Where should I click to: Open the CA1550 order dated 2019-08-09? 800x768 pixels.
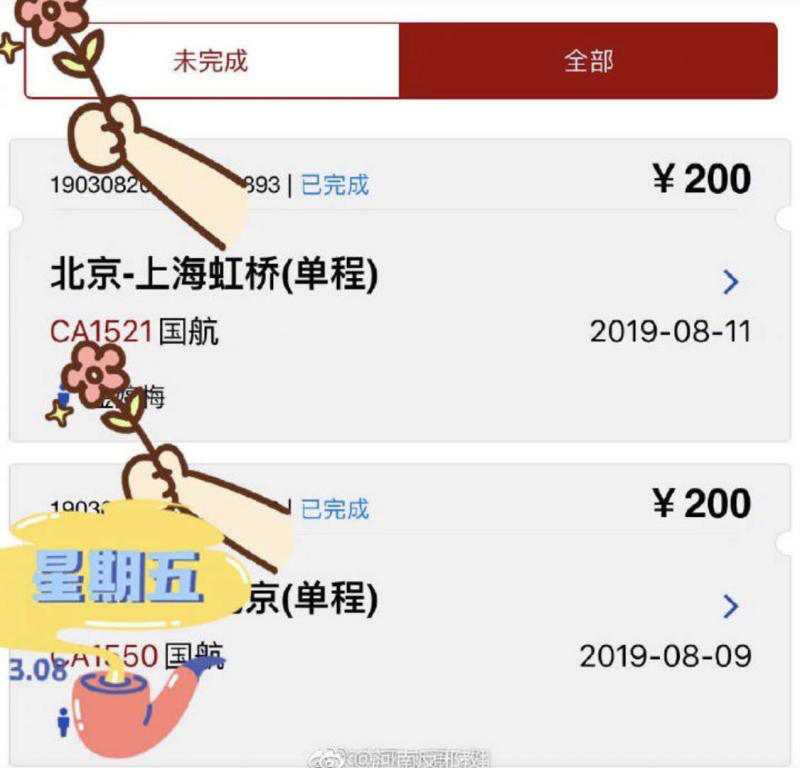tap(730, 606)
